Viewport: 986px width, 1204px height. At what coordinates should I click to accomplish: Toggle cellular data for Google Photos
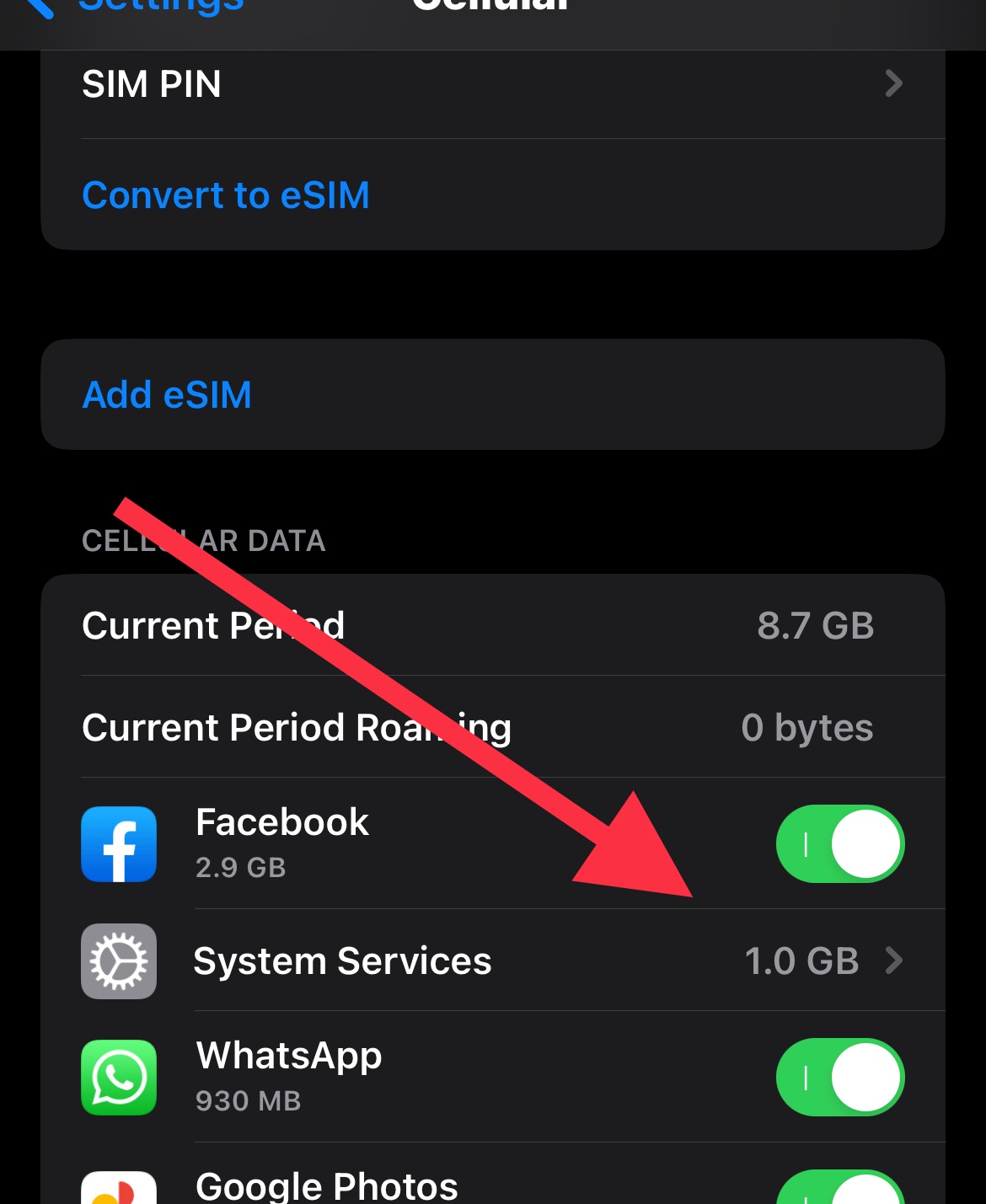coord(839,1190)
